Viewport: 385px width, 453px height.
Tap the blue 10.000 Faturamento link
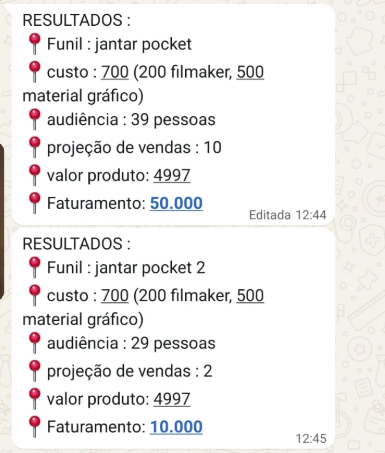click(x=176, y=427)
